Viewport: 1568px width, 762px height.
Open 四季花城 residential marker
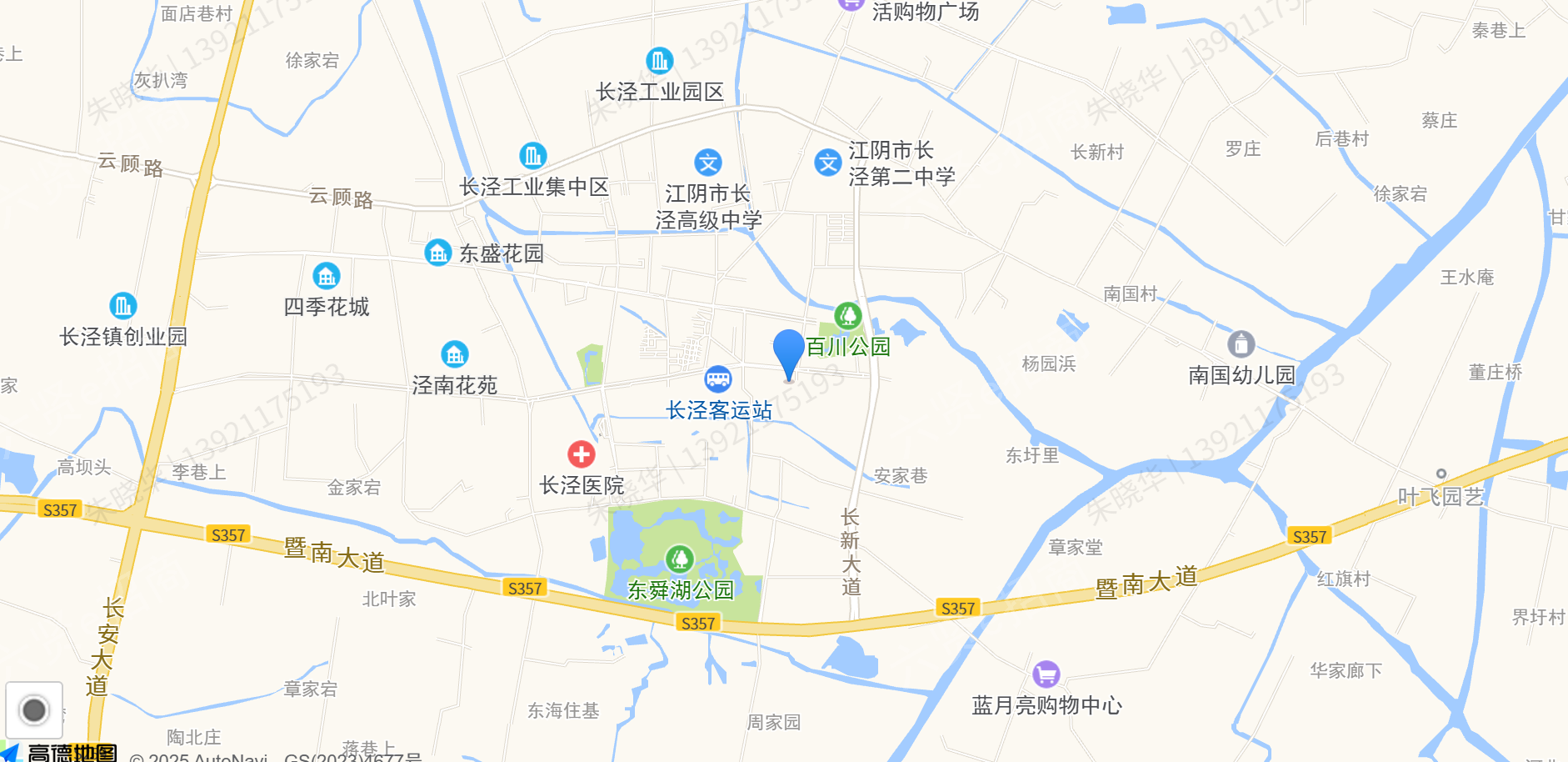click(x=326, y=276)
